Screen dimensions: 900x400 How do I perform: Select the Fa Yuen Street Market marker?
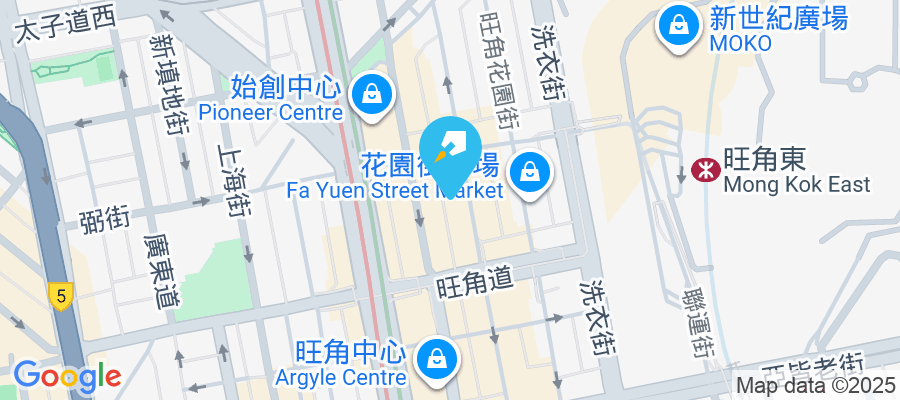(x=527, y=173)
